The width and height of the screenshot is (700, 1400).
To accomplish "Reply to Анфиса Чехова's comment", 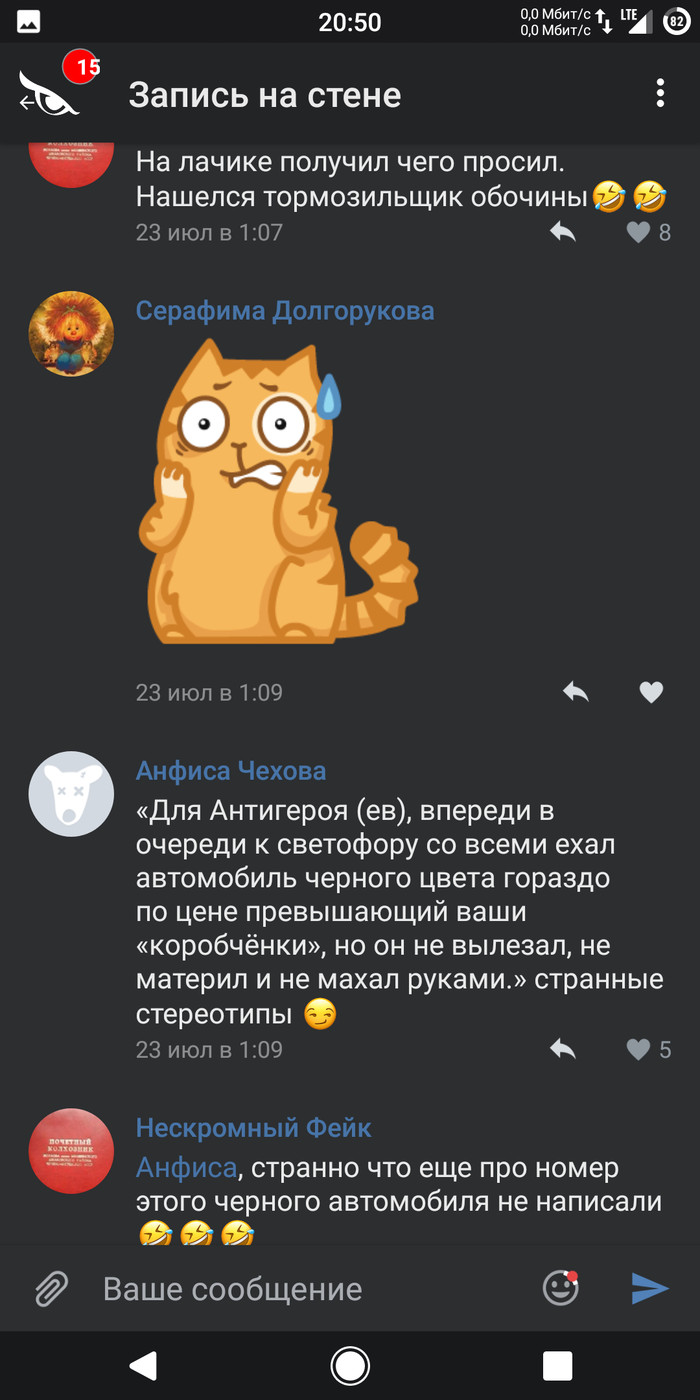I will (x=563, y=1049).
